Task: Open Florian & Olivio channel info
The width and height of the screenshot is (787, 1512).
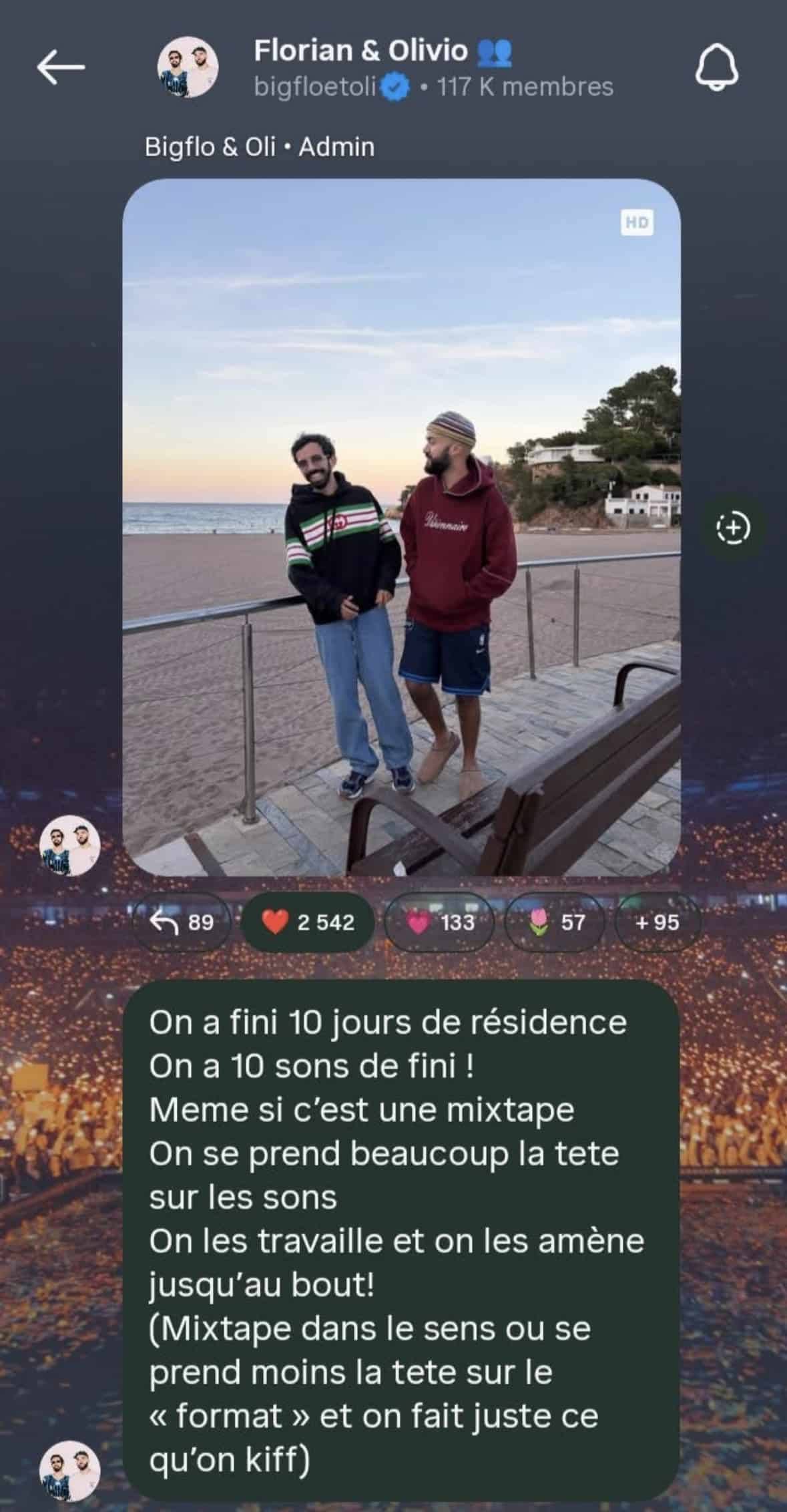Action: click(382, 68)
